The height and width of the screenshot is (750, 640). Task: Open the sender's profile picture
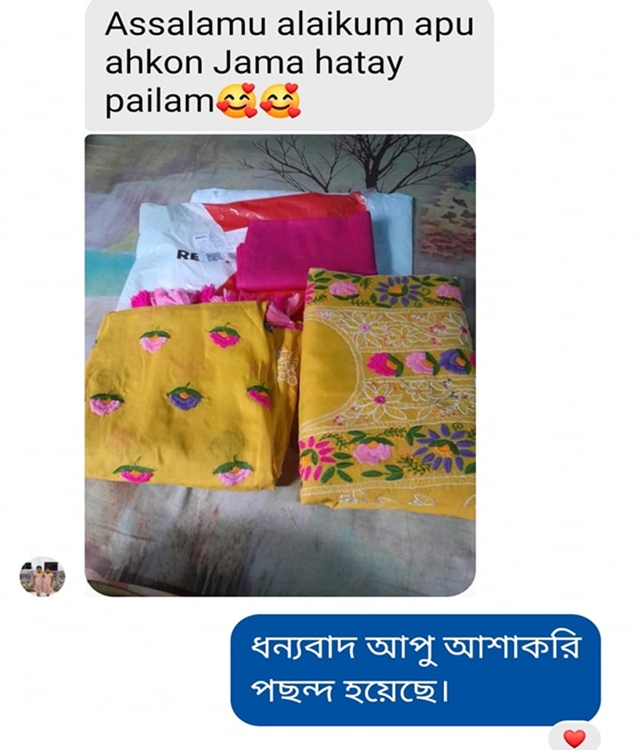(42, 577)
